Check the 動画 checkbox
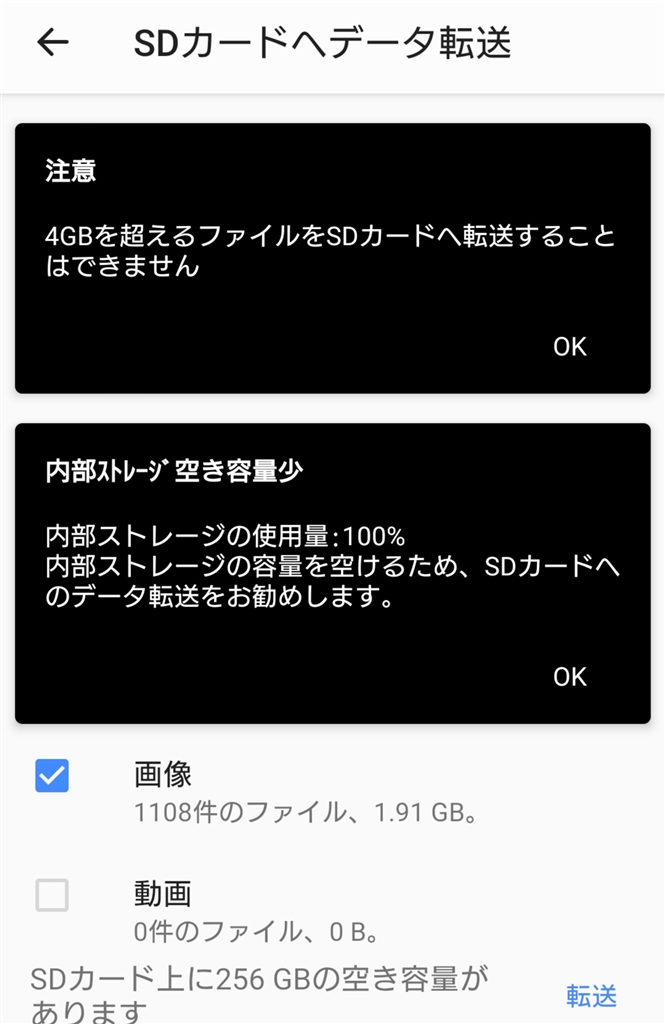This screenshot has height=1024, width=665. (x=52, y=894)
